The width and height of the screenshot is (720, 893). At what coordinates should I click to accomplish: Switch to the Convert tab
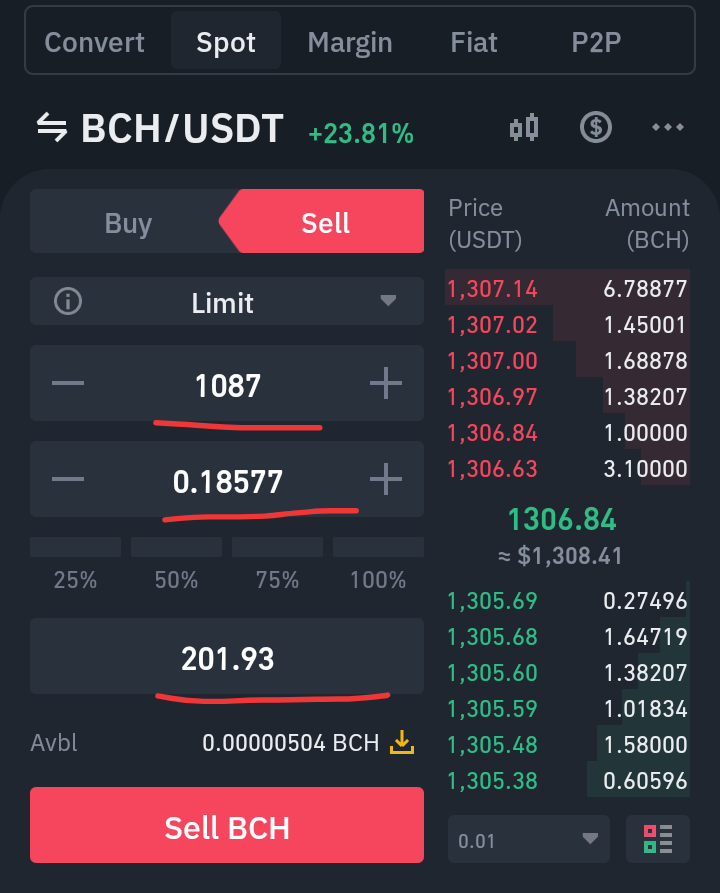pos(95,43)
